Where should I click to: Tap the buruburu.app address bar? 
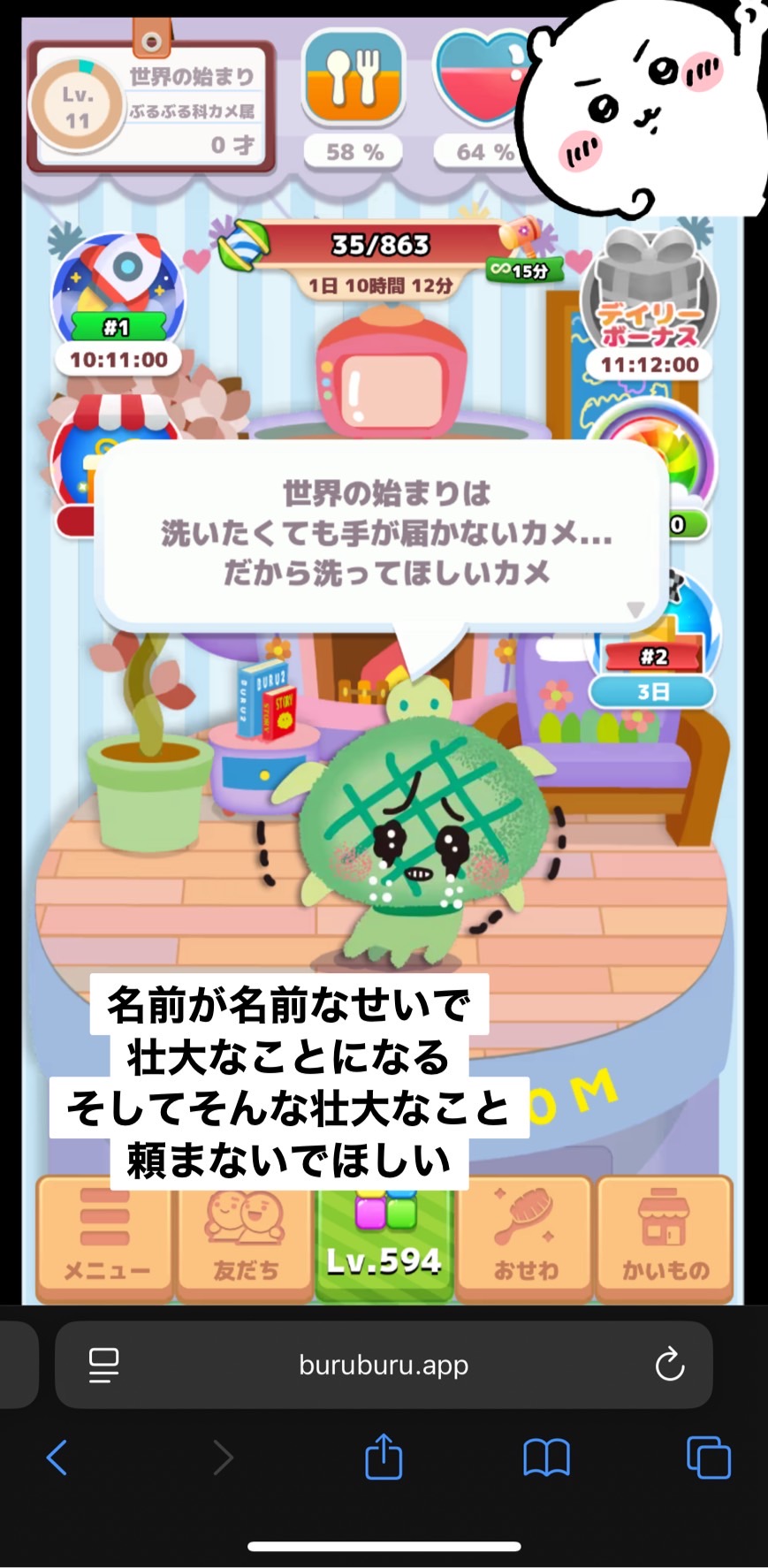(x=384, y=1365)
